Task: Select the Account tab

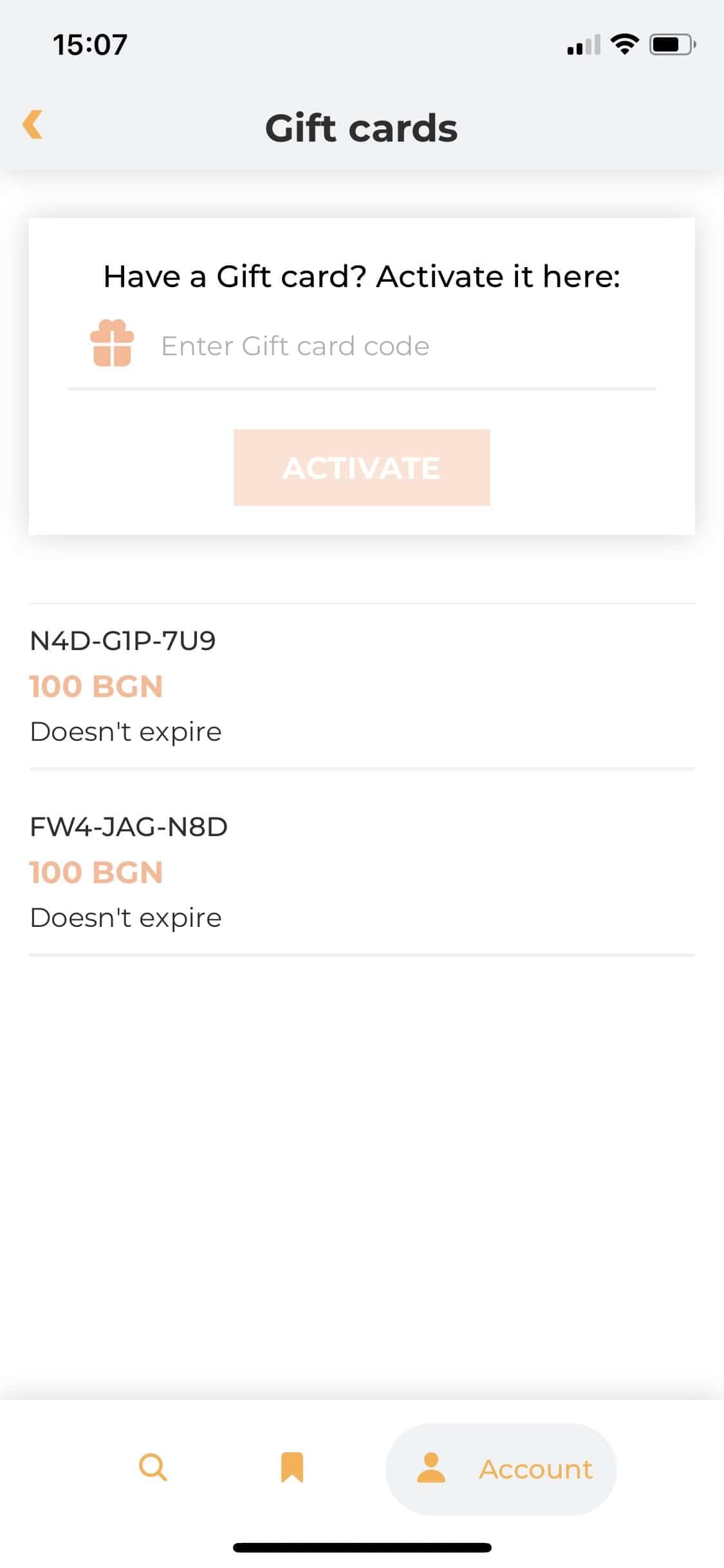Action: [501, 1469]
